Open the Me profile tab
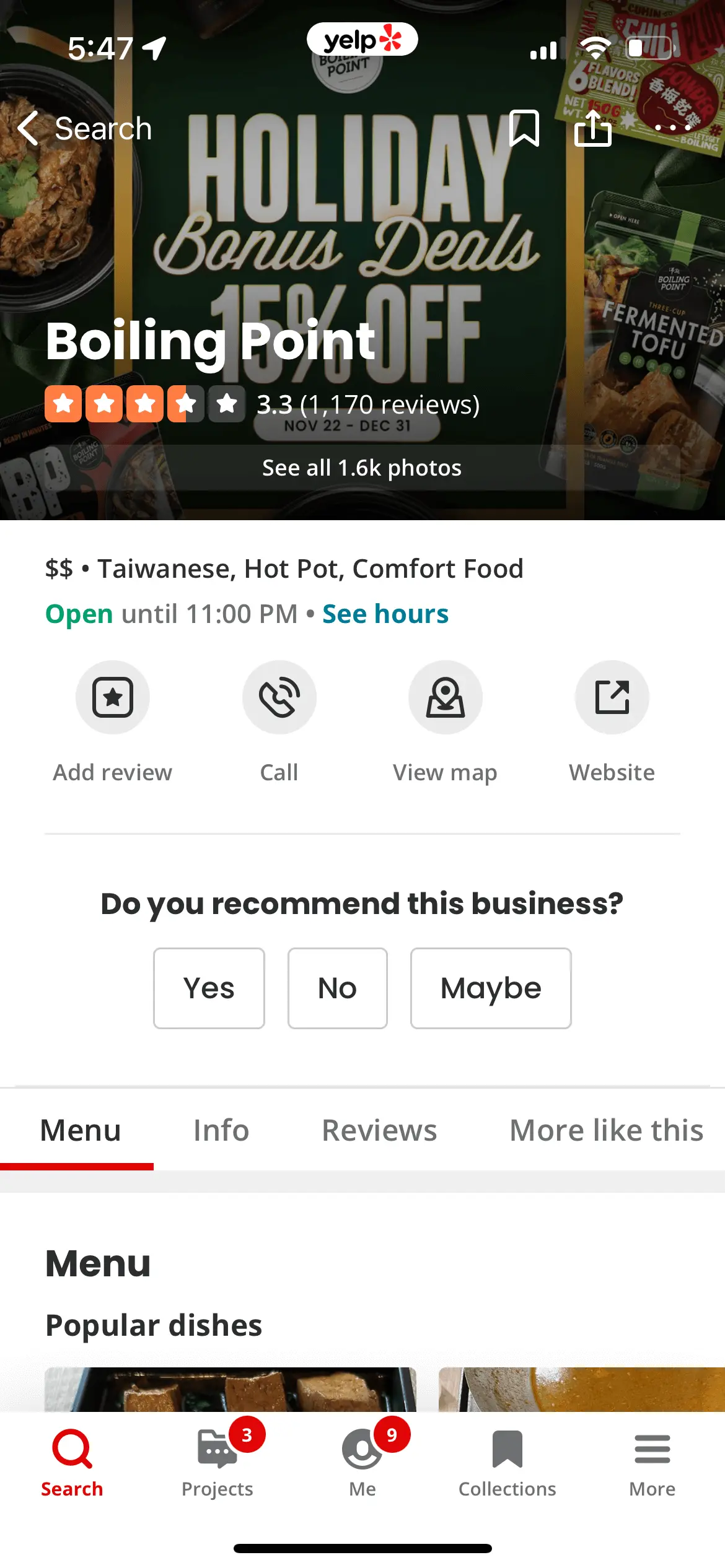Viewport: 725px width, 1568px height. (x=362, y=1461)
